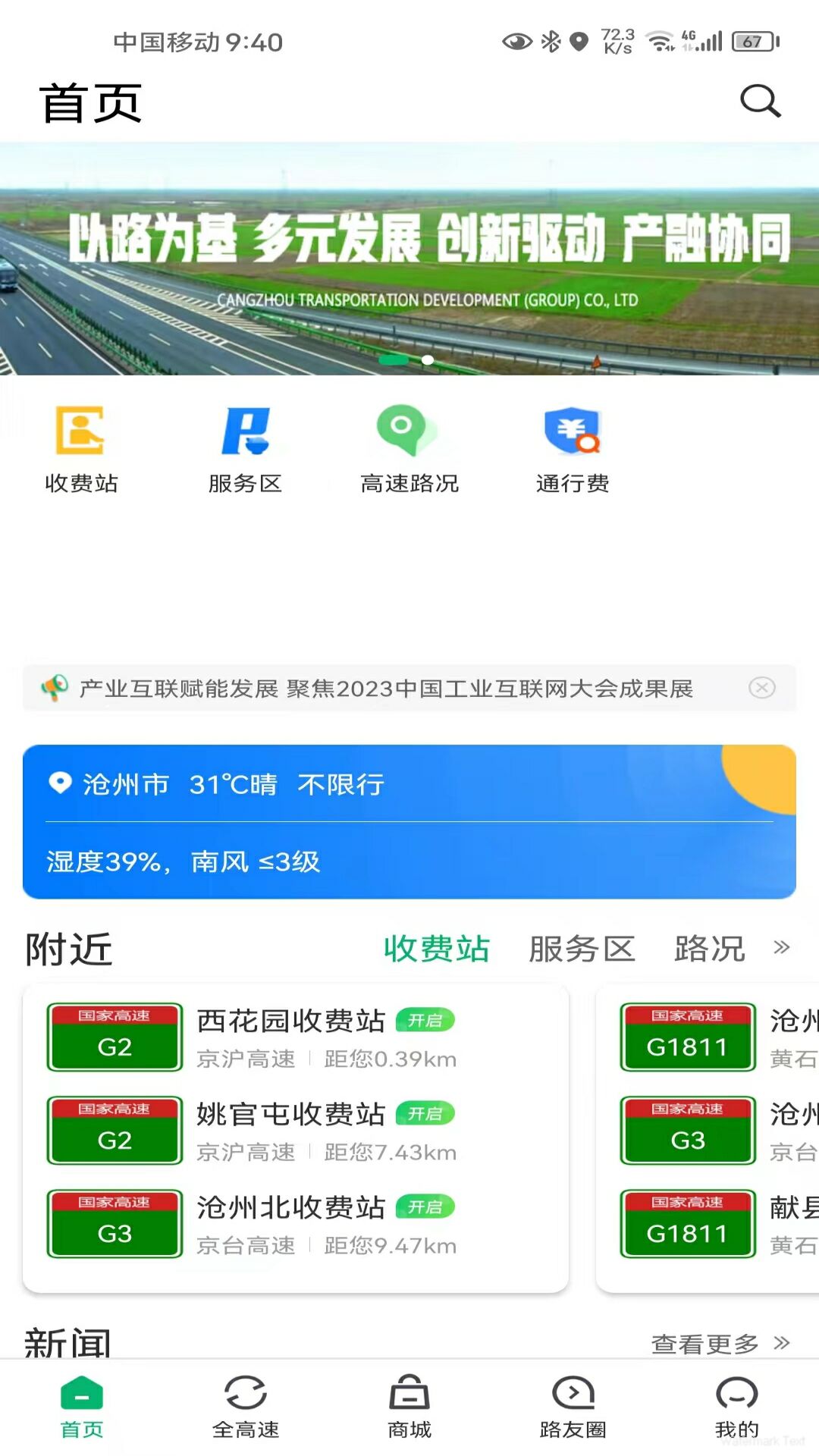Screen dimensions: 819x1456
Task: Switch nearby list to 服务区
Action: pos(582,949)
